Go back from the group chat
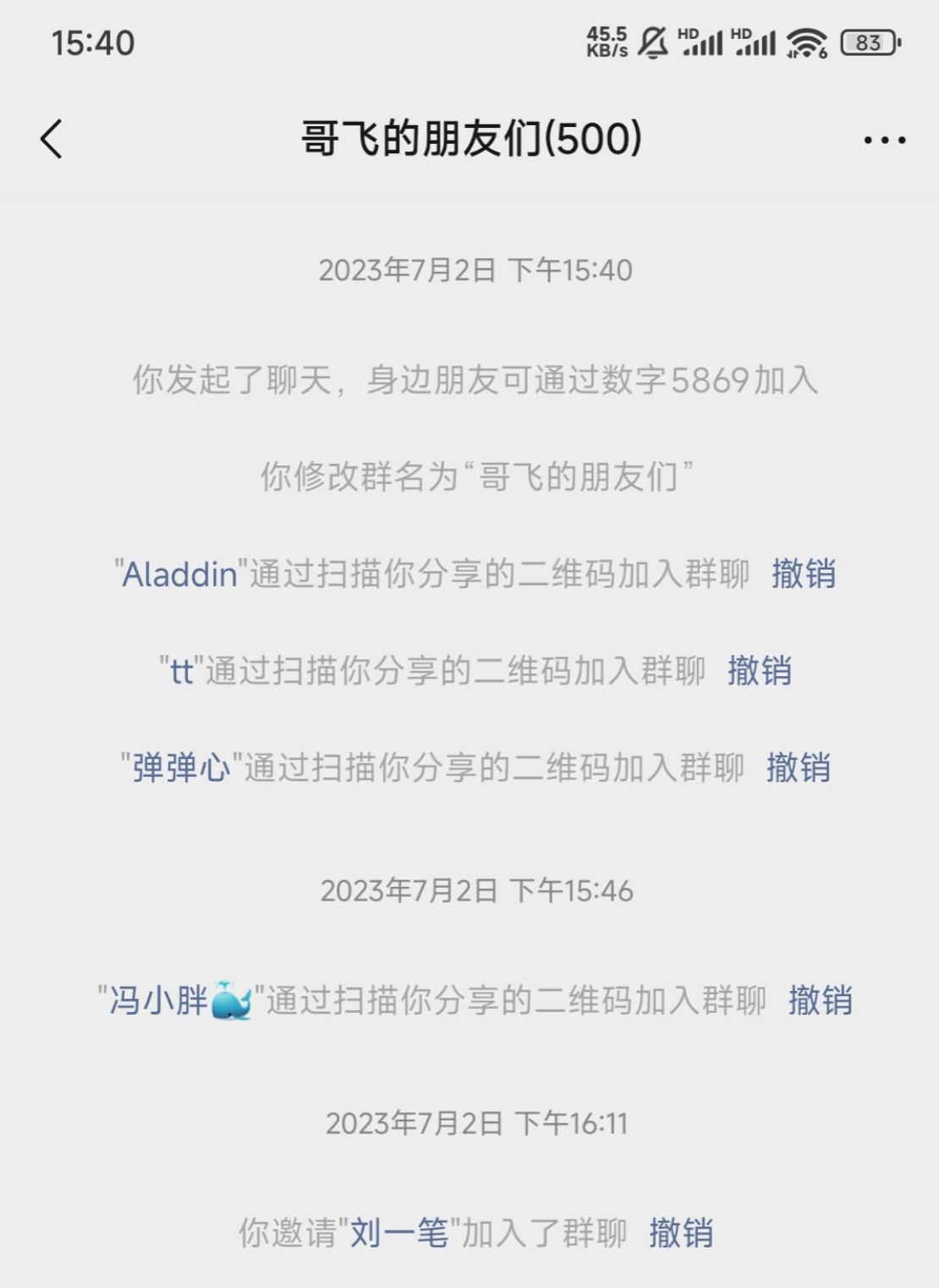 point(52,139)
